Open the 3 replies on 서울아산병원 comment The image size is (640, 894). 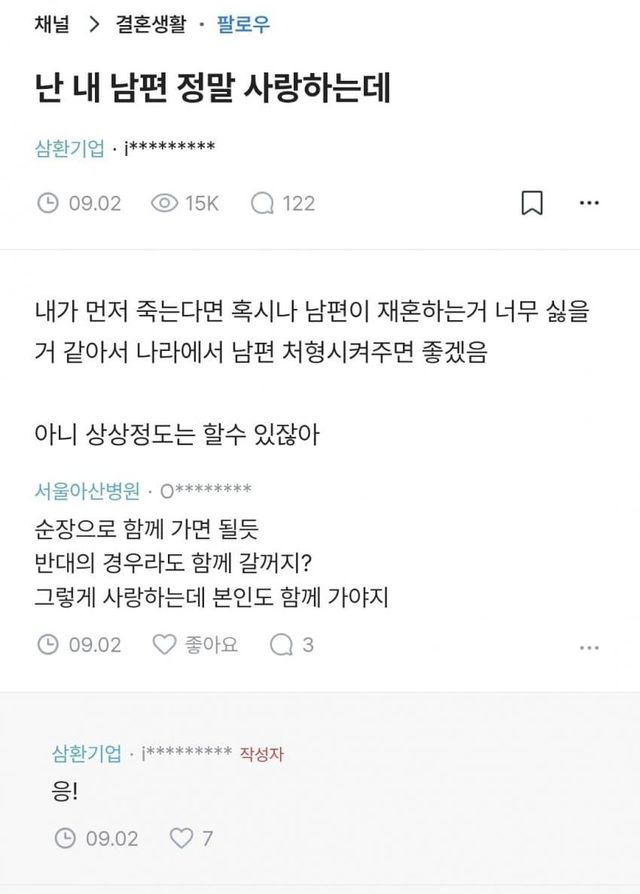[x=292, y=644]
